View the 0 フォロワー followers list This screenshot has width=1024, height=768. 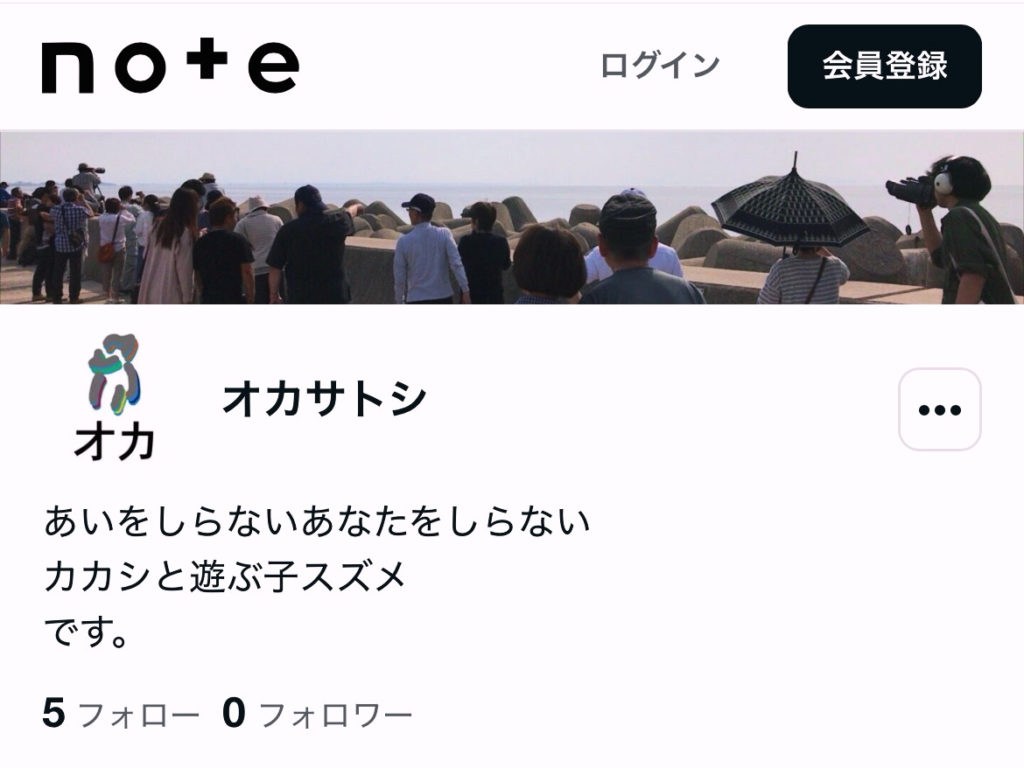pos(317,714)
